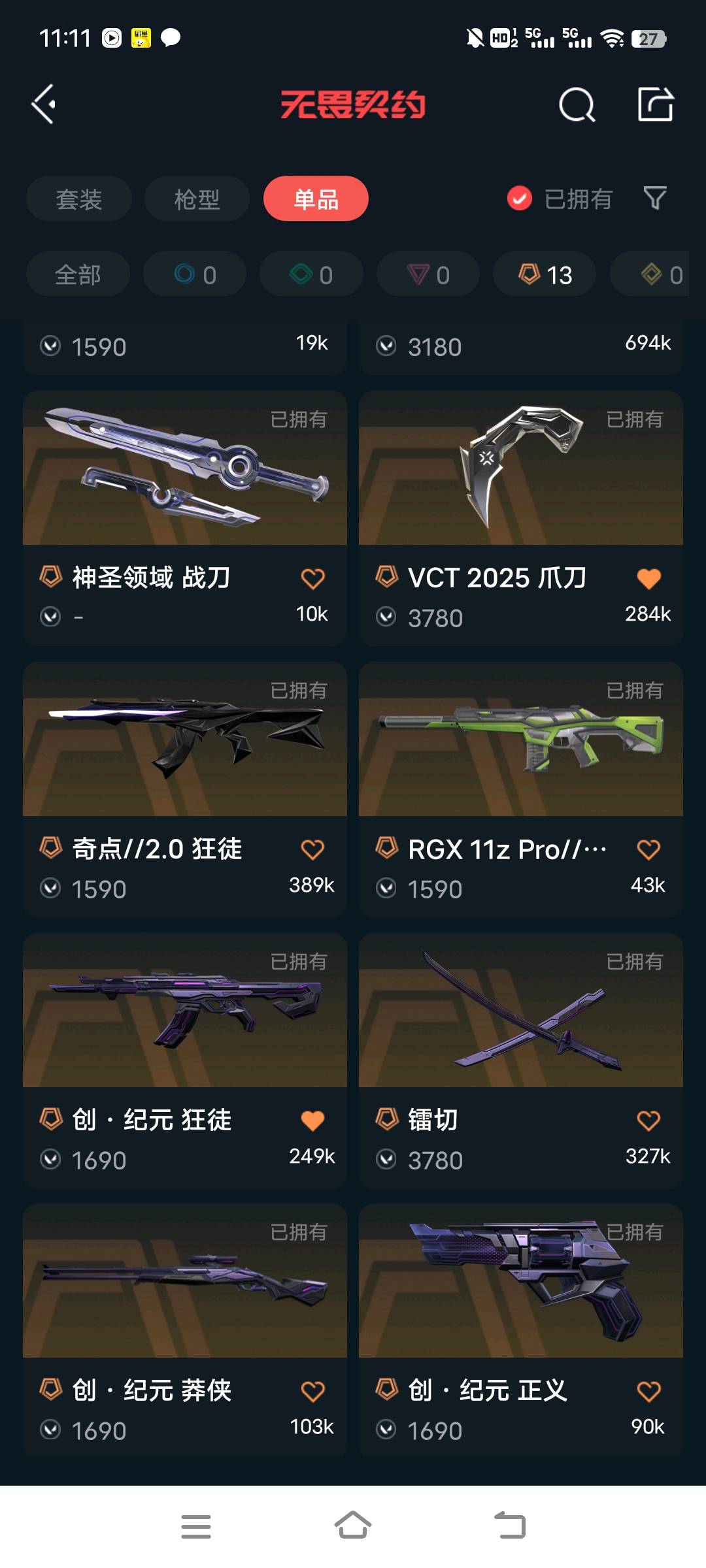Select the 全部 rarity chip
Image resolution: width=706 pixels, height=1568 pixels.
point(78,274)
